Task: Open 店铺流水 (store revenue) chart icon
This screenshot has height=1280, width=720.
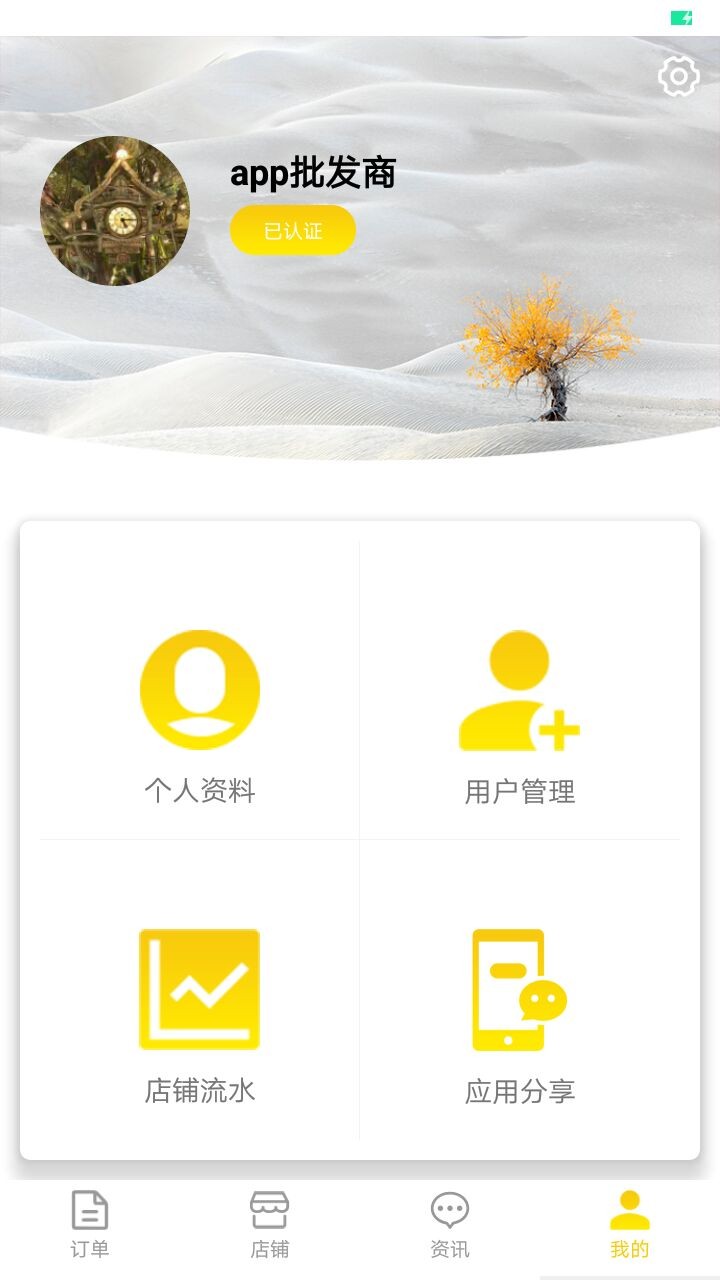Action: coord(198,988)
